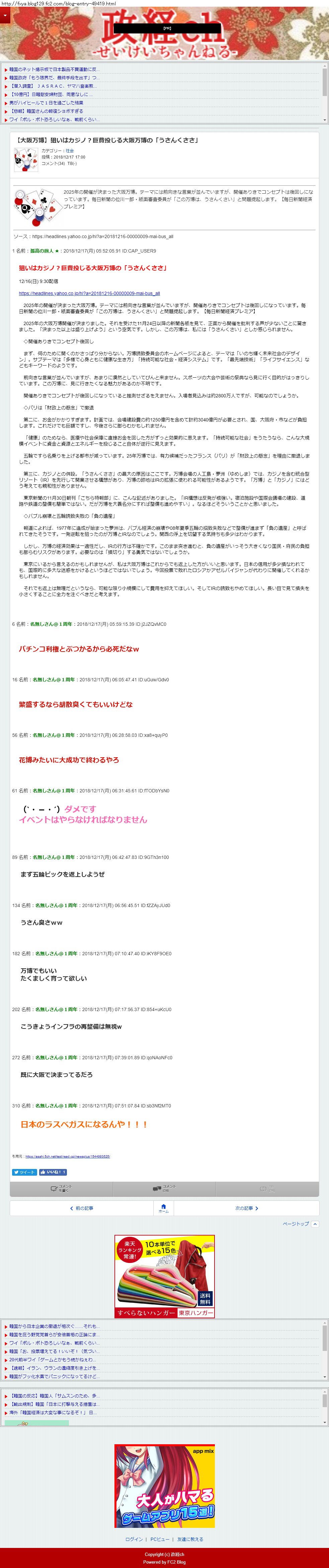Switch to PCビュー
329x1568 pixels.
160,1539
